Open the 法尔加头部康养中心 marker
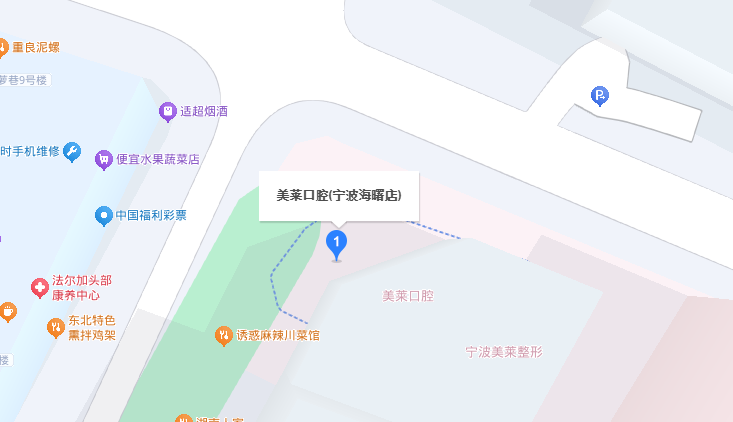Image resolution: width=733 pixels, height=422 pixels. [x=40, y=288]
